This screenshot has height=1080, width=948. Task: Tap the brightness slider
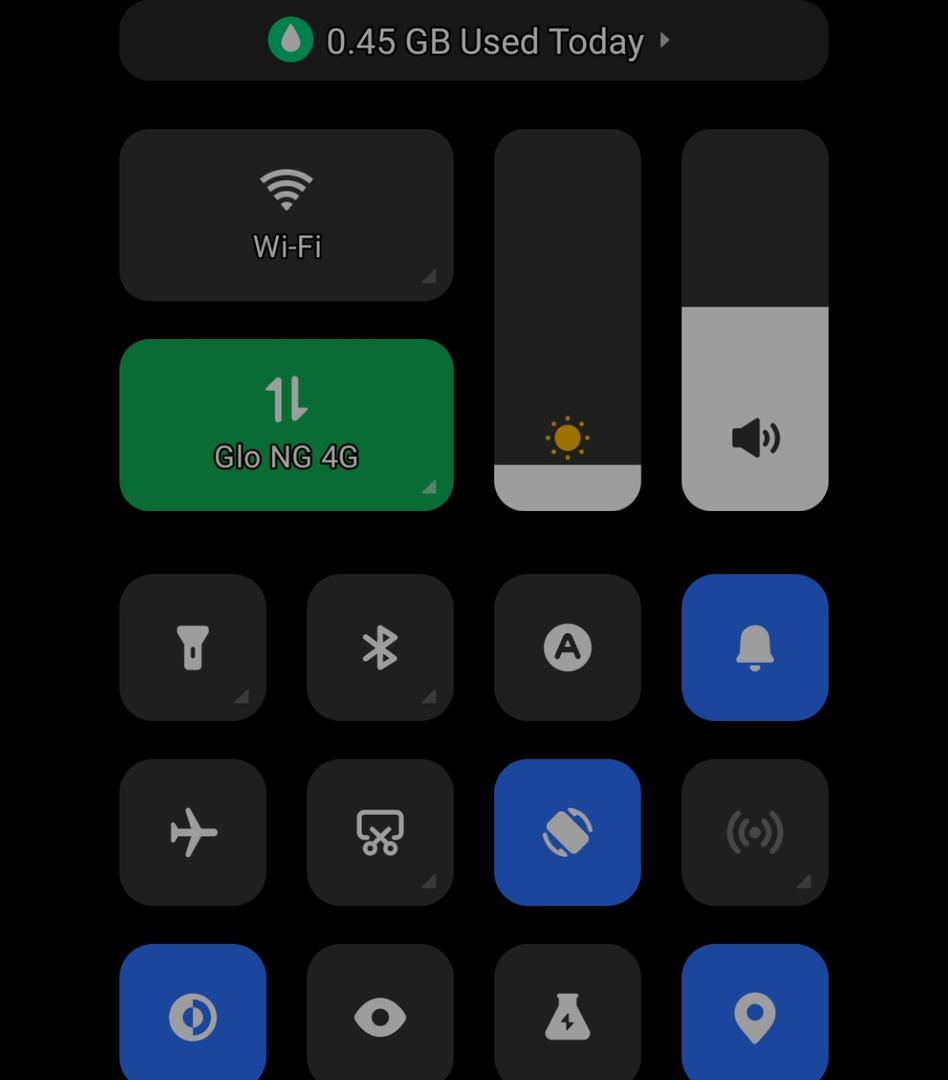(567, 320)
